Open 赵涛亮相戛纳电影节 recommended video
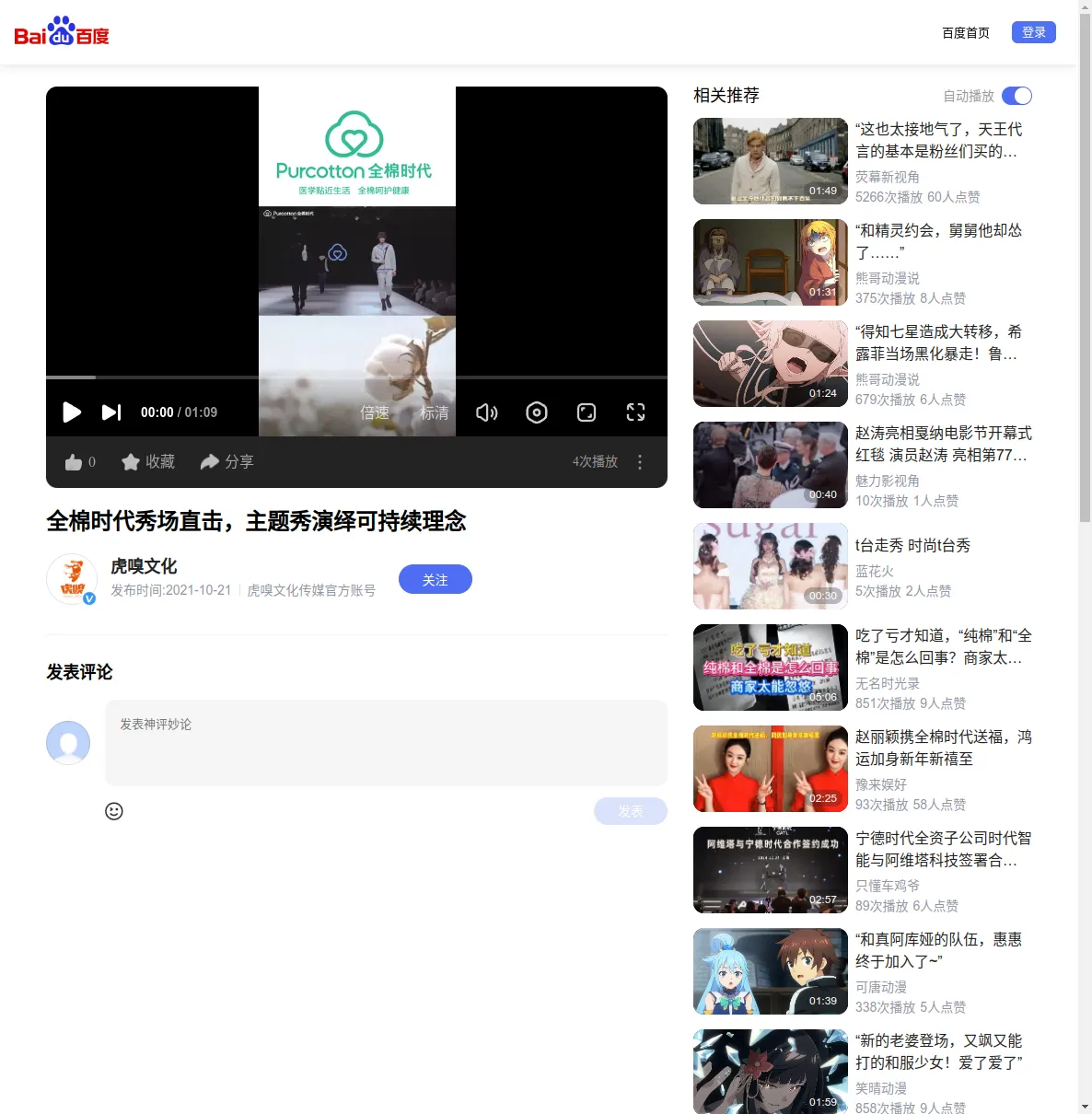This screenshot has height=1114, width=1092. (x=943, y=444)
